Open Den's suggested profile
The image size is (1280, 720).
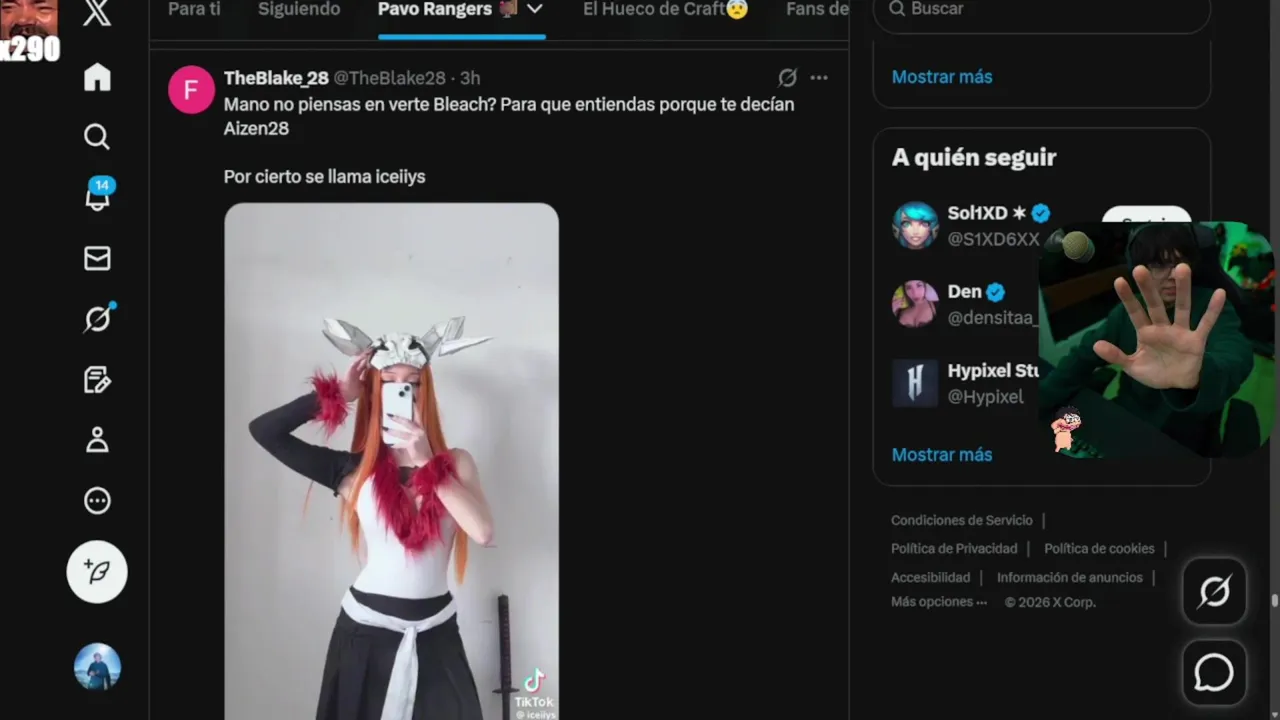964,292
